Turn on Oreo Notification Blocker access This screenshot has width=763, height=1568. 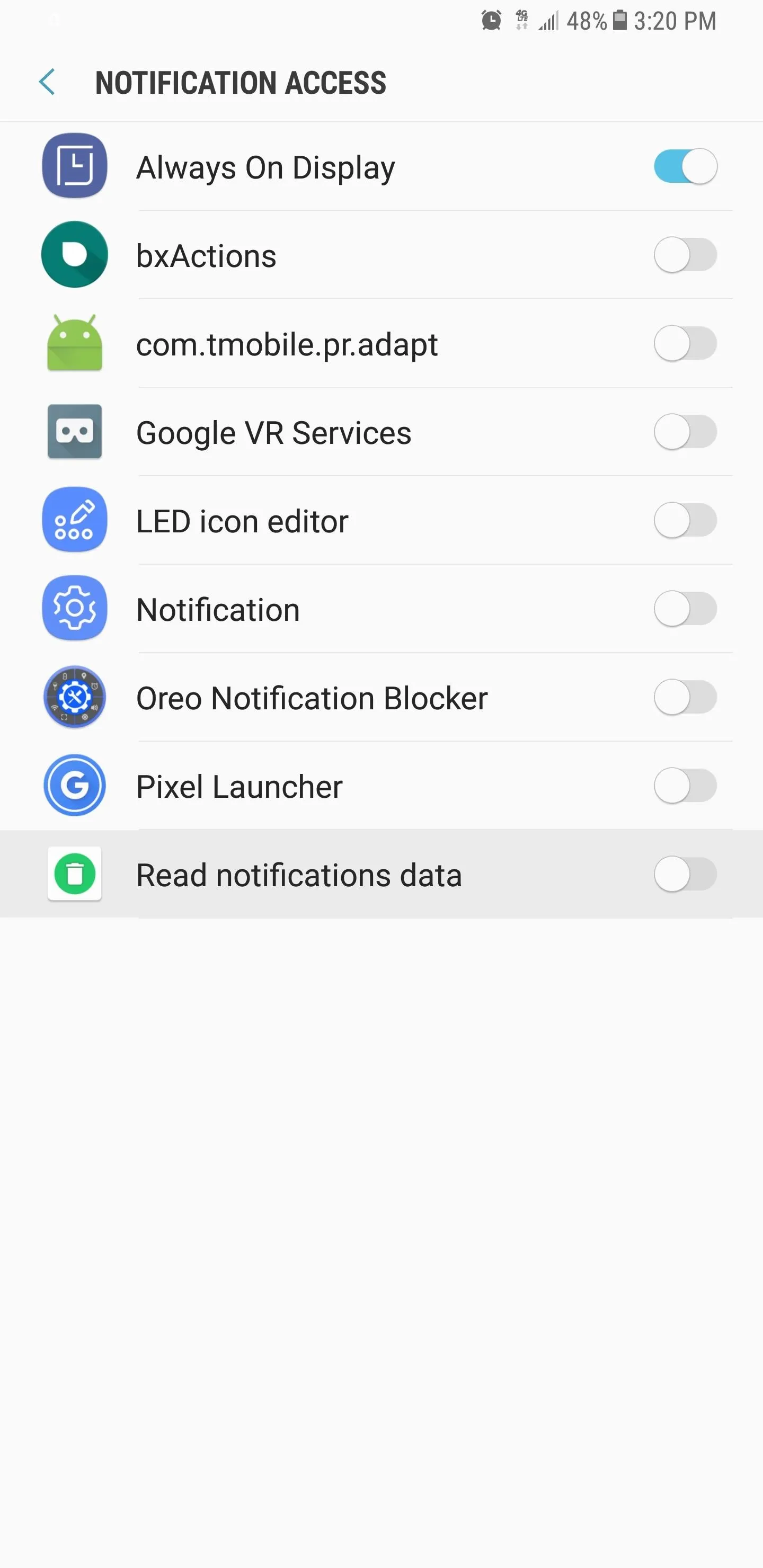(685, 697)
